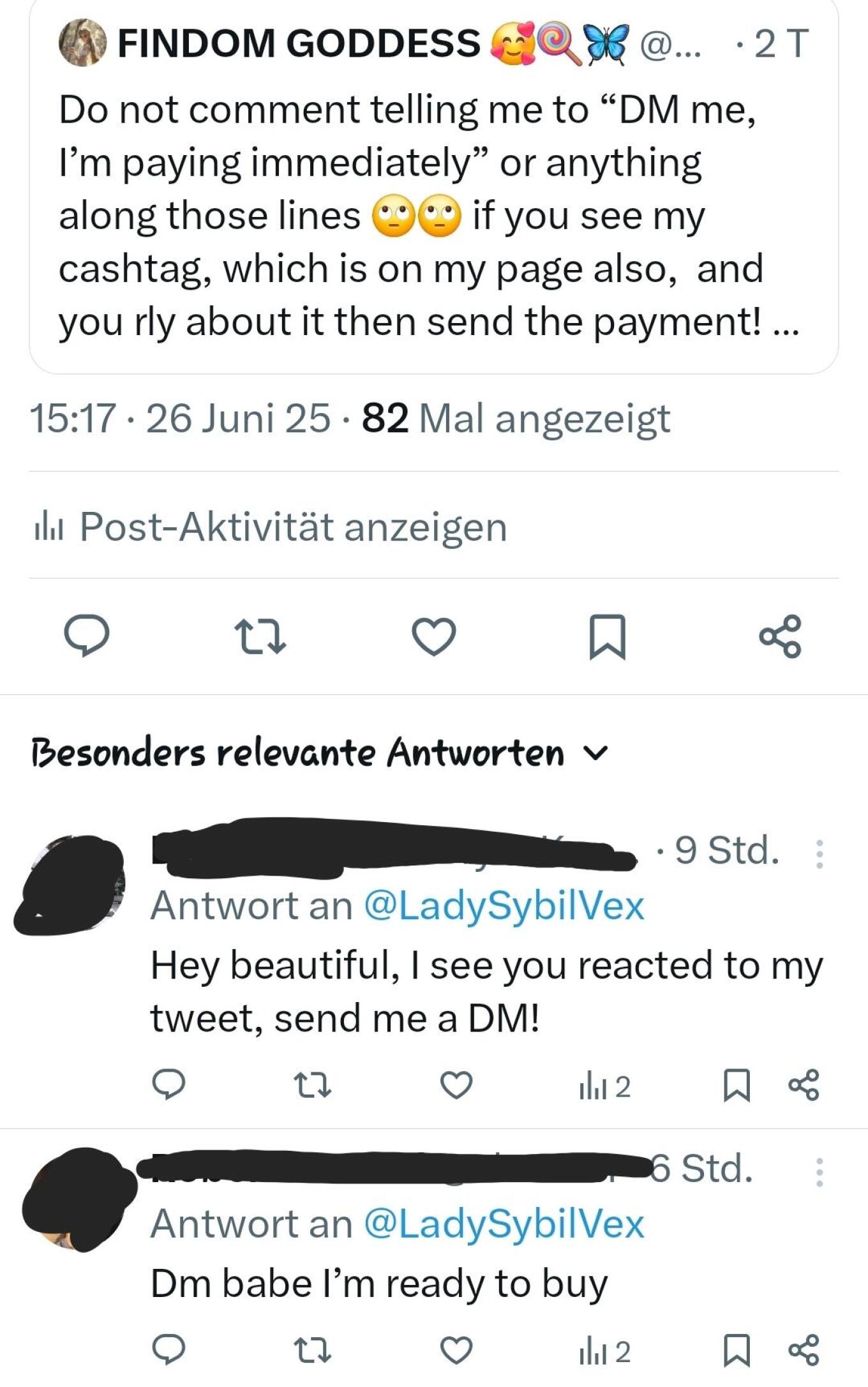Repost the "Hey beautiful" reply
The image size is (868, 1387).
pyautogui.click(x=313, y=1086)
